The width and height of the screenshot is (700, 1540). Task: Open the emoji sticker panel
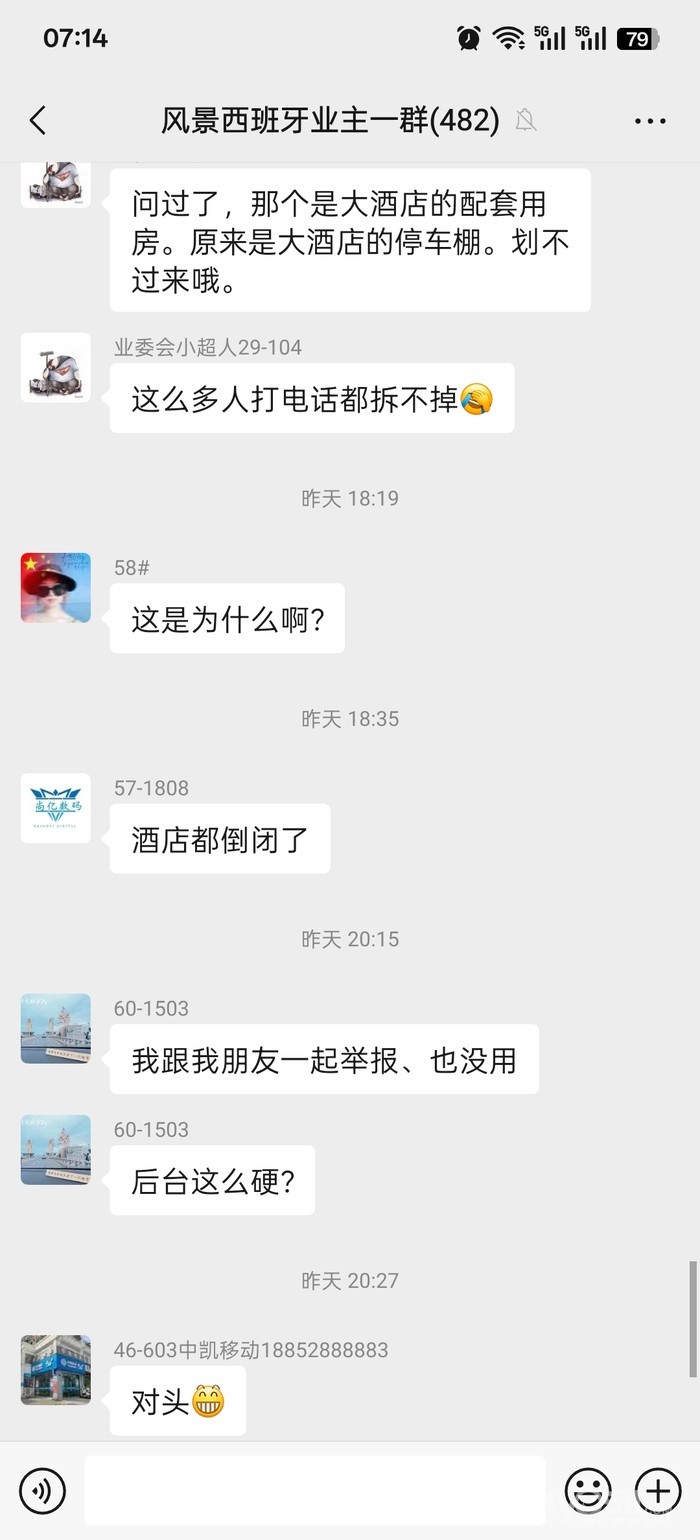point(588,1491)
